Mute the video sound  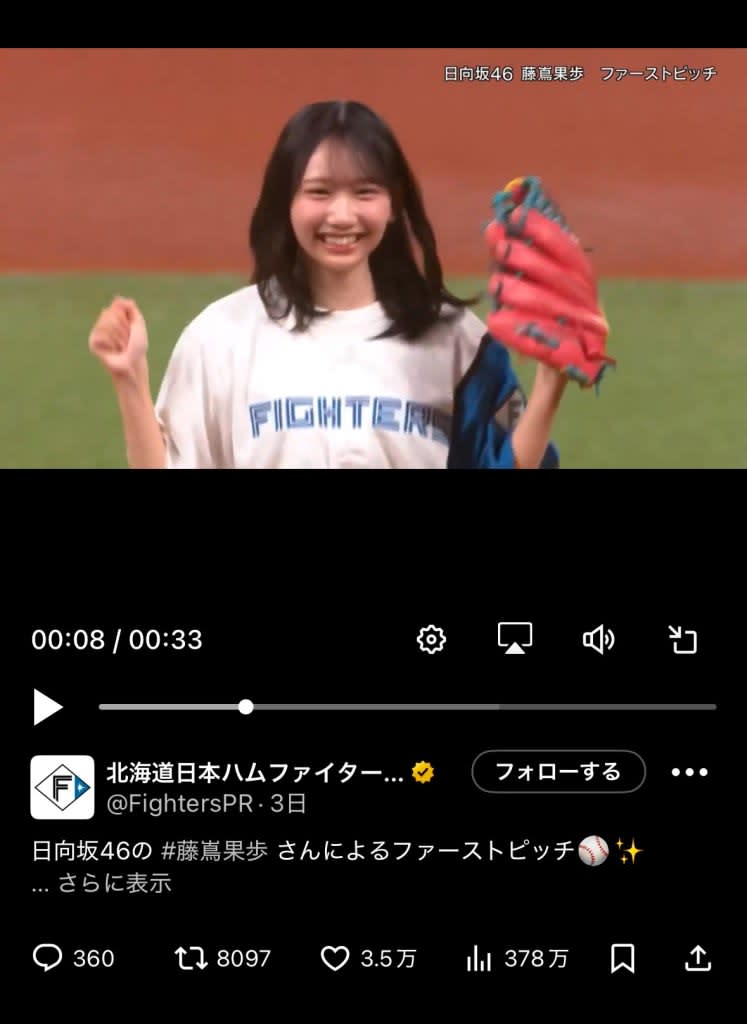point(598,639)
